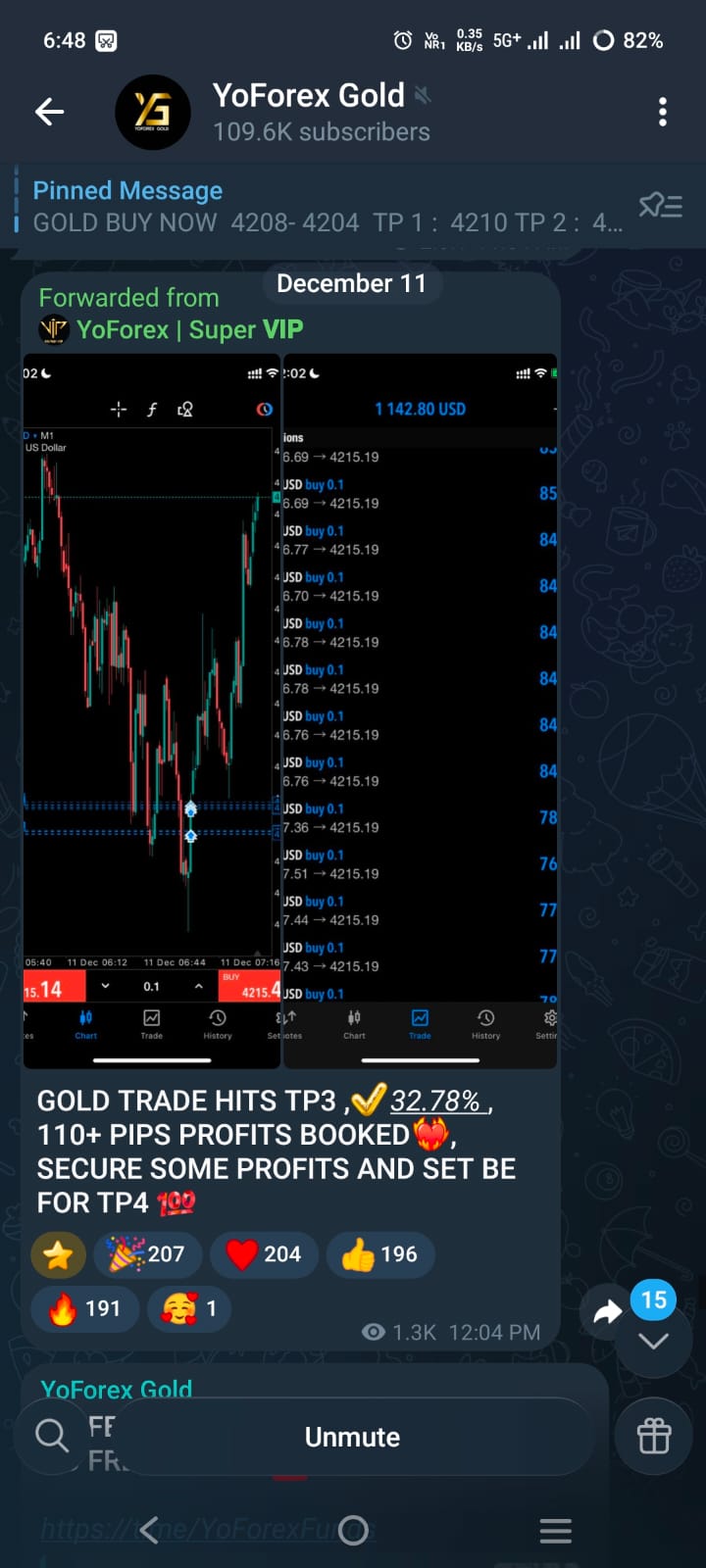Search within this channel
The height and width of the screenshot is (1568, 706).
(52, 1436)
